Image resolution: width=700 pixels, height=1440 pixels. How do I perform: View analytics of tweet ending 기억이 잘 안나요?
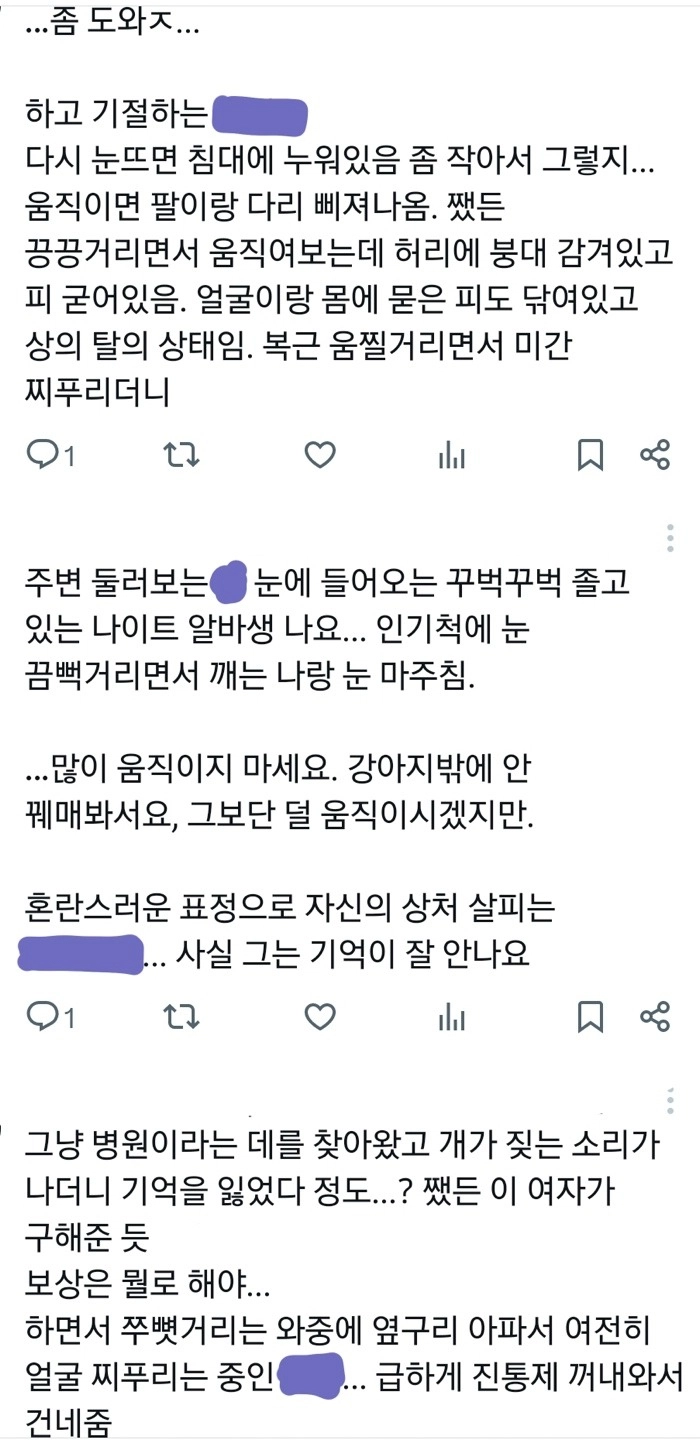click(x=452, y=1017)
